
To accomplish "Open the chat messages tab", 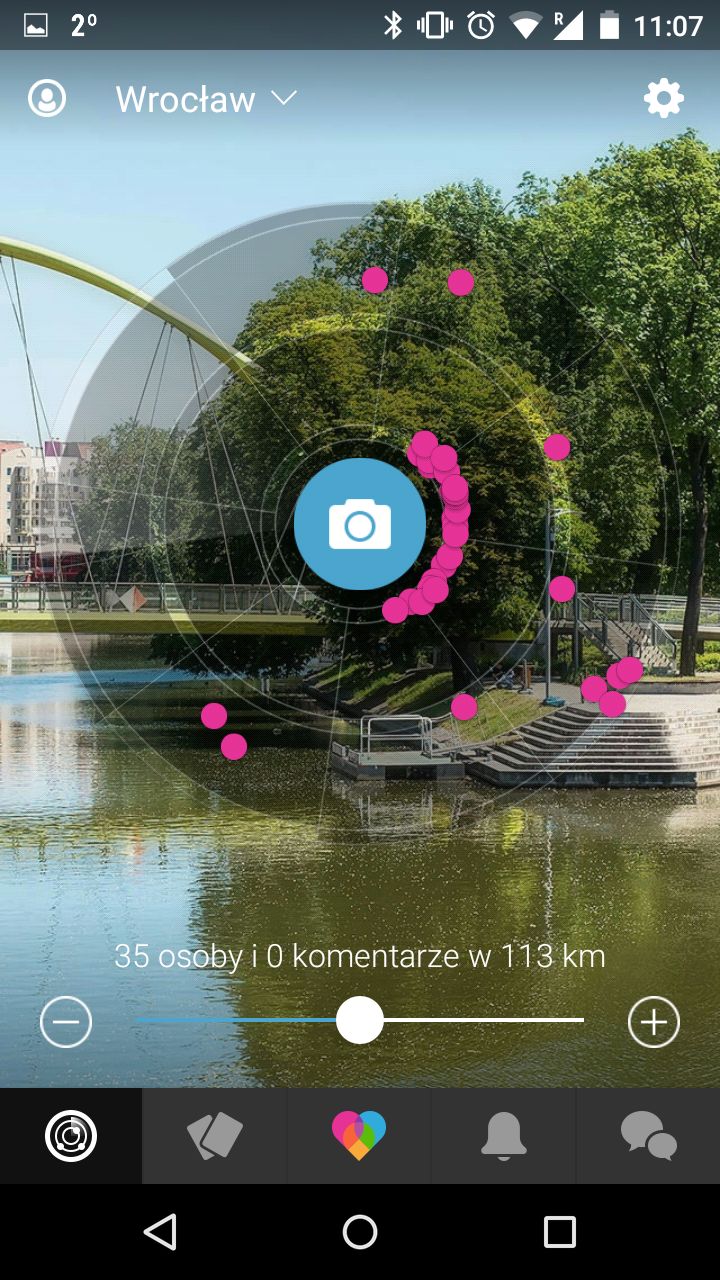I will tap(648, 1136).
